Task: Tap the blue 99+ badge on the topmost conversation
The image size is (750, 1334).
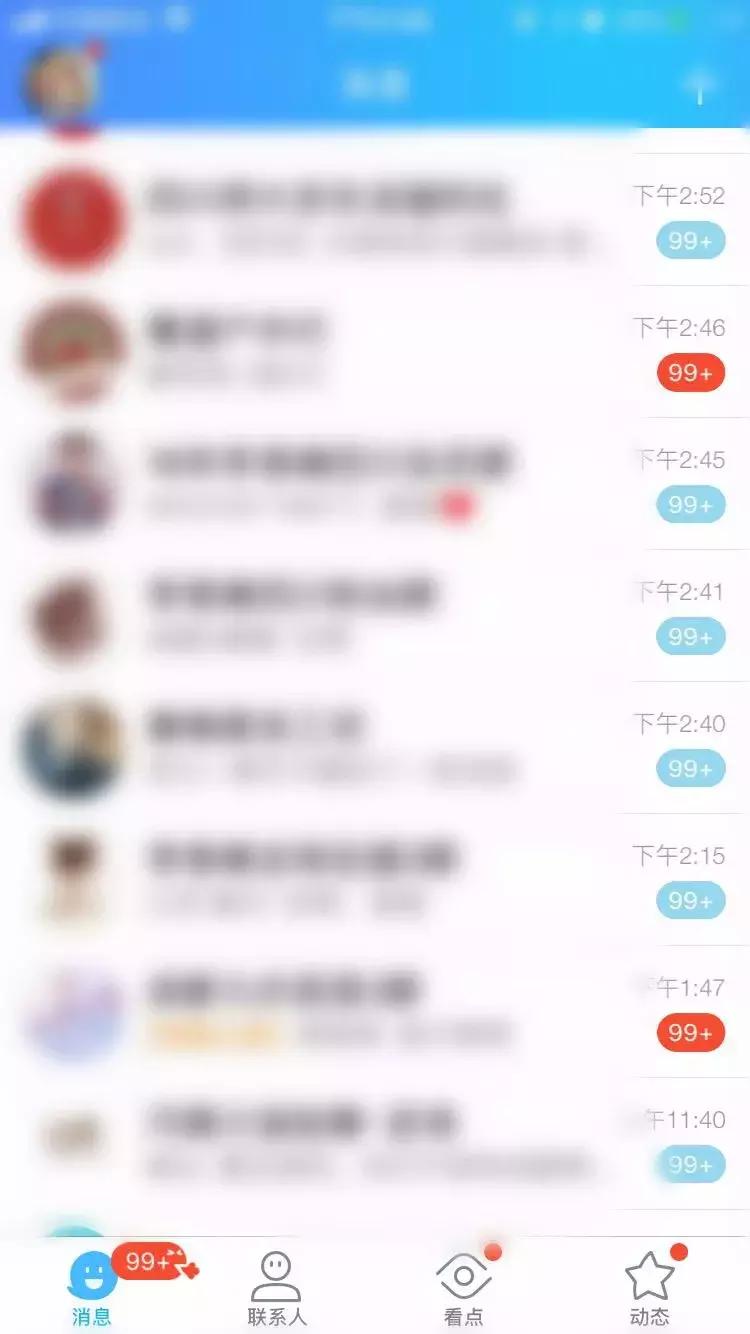Action: click(x=689, y=241)
